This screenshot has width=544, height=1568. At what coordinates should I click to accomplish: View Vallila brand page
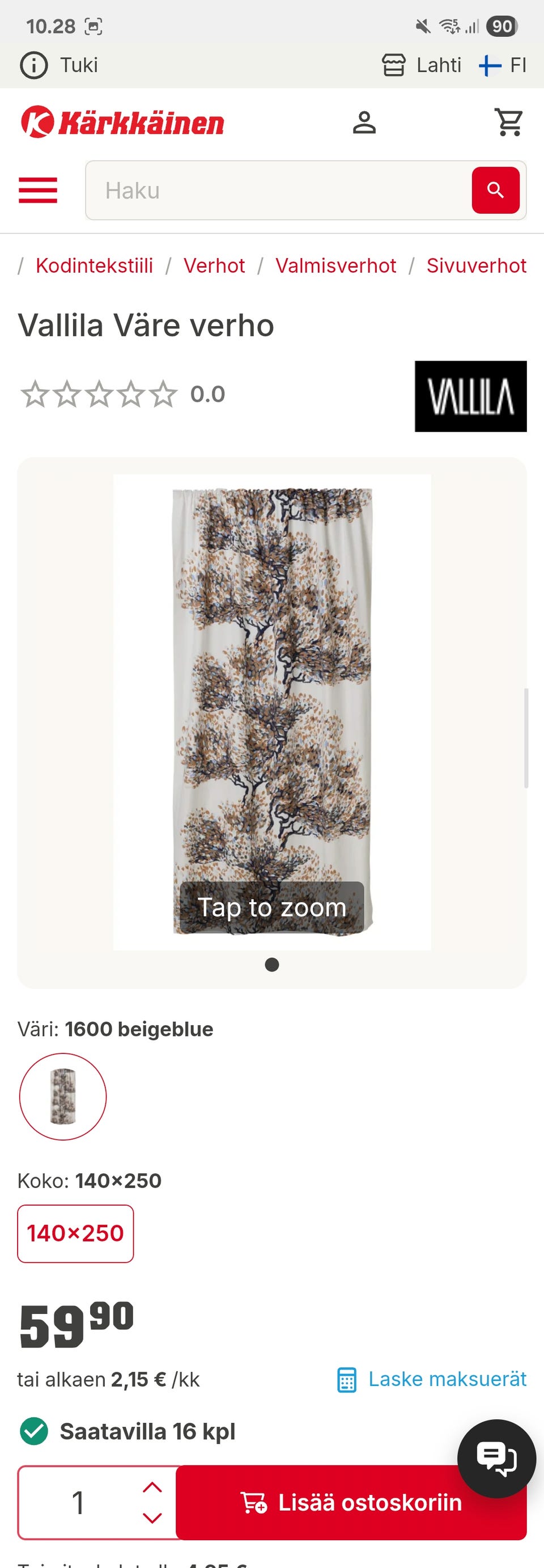(x=470, y=396)
